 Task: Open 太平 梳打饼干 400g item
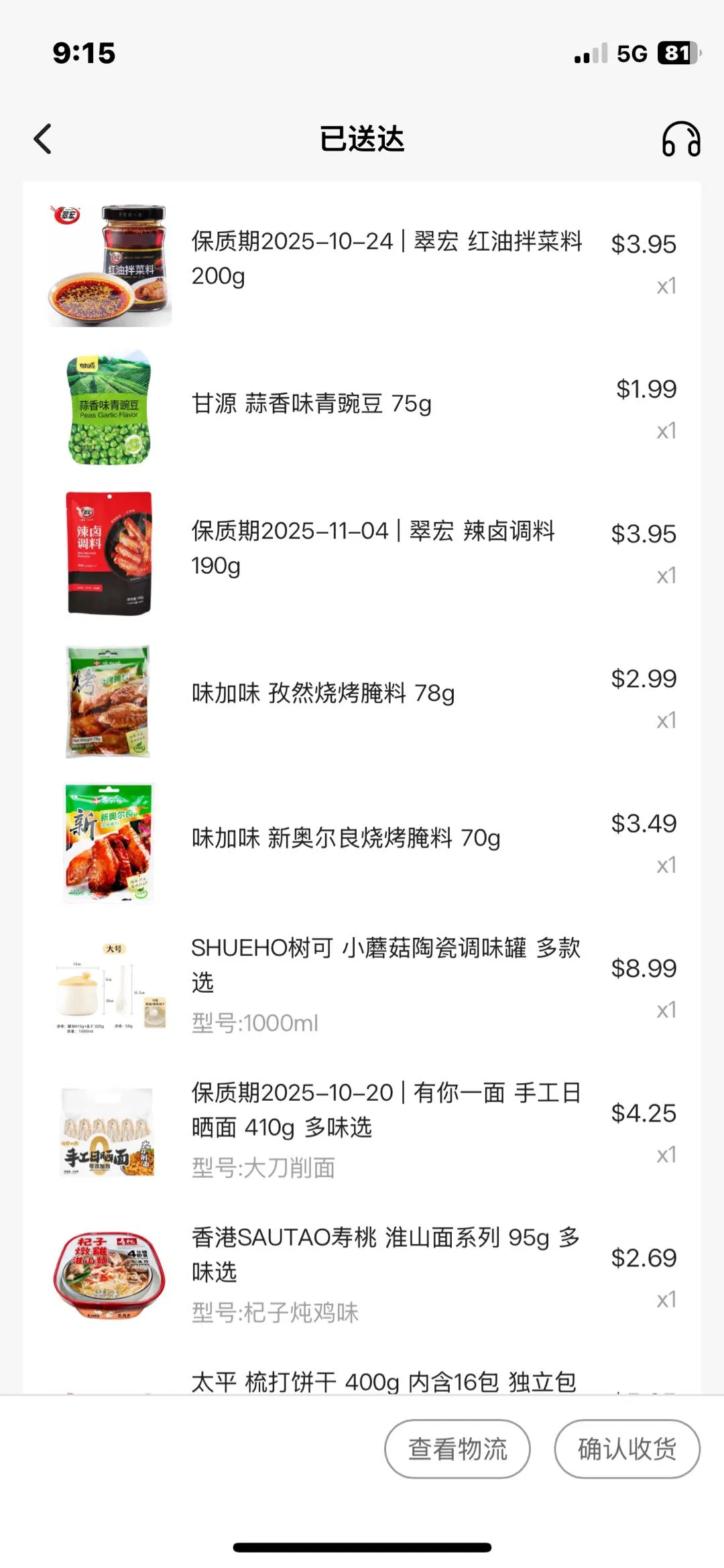coord(383,1381)
